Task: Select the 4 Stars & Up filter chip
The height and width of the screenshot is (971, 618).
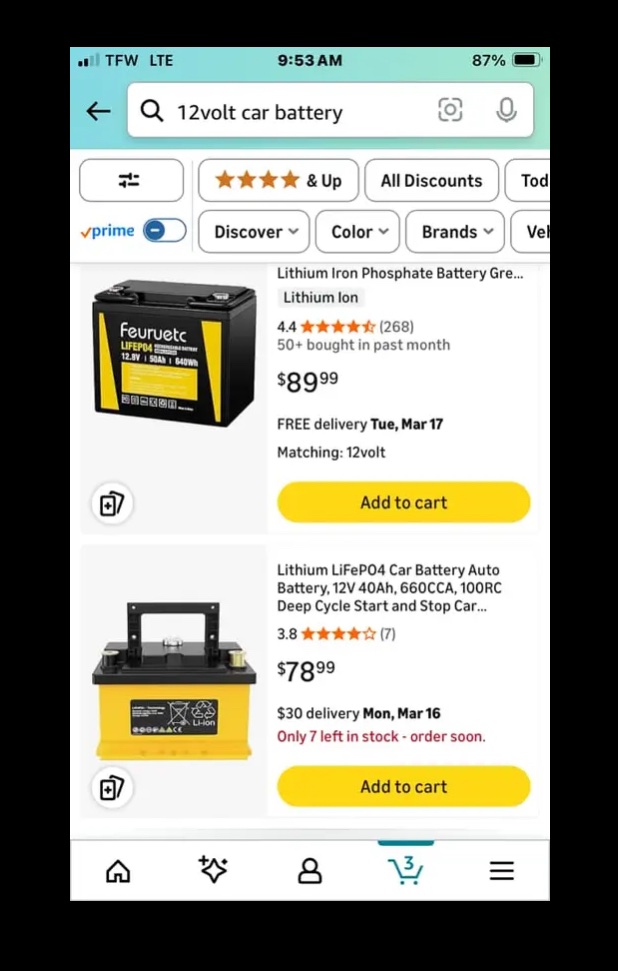Action: (x=278, y=180)
